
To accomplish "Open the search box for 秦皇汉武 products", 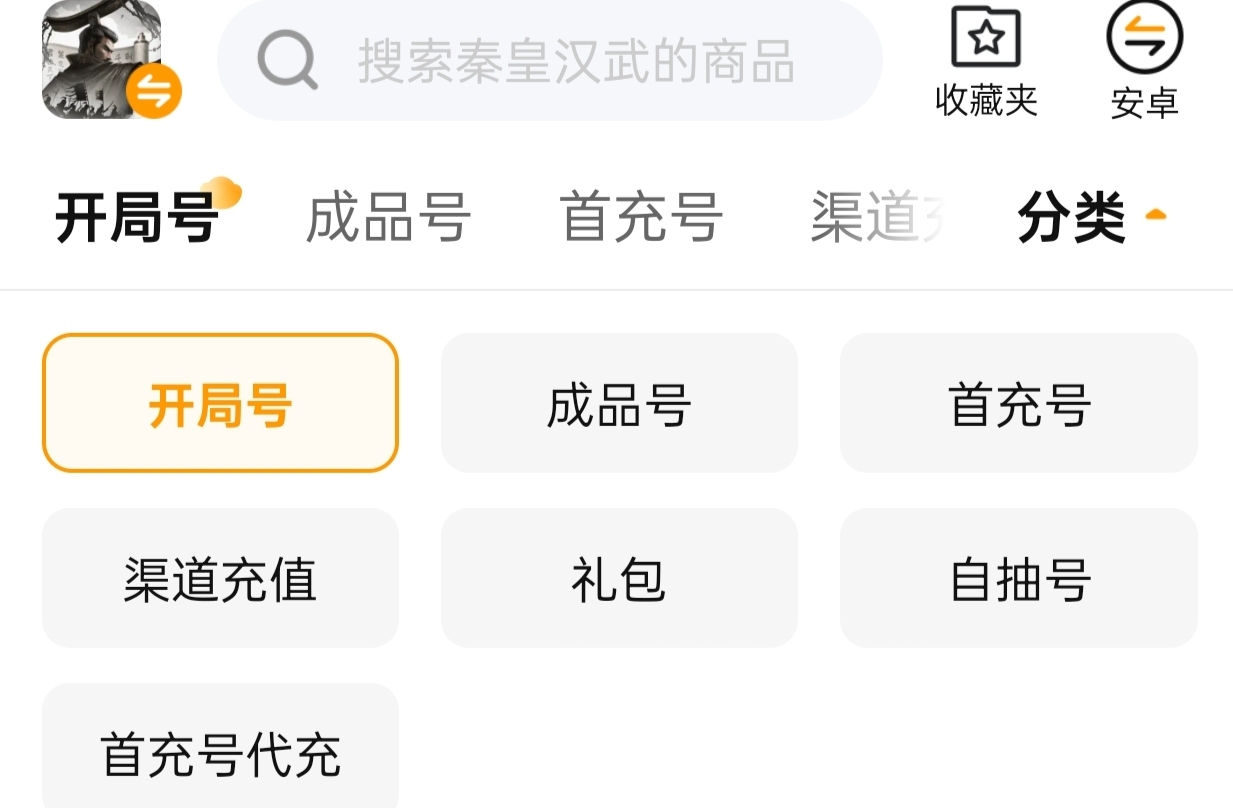I will [x=550, y=61].
